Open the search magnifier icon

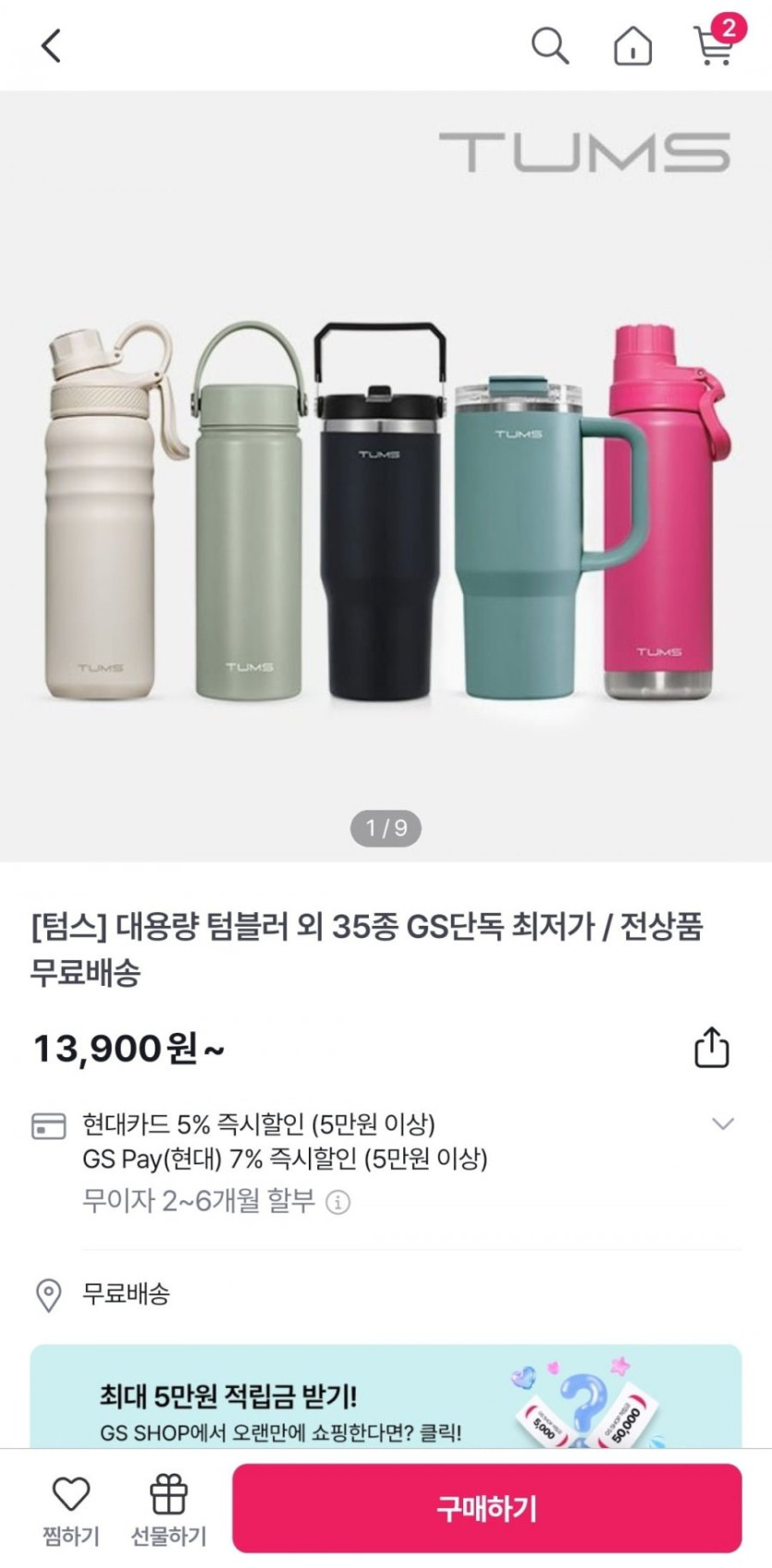click(549, 45)
